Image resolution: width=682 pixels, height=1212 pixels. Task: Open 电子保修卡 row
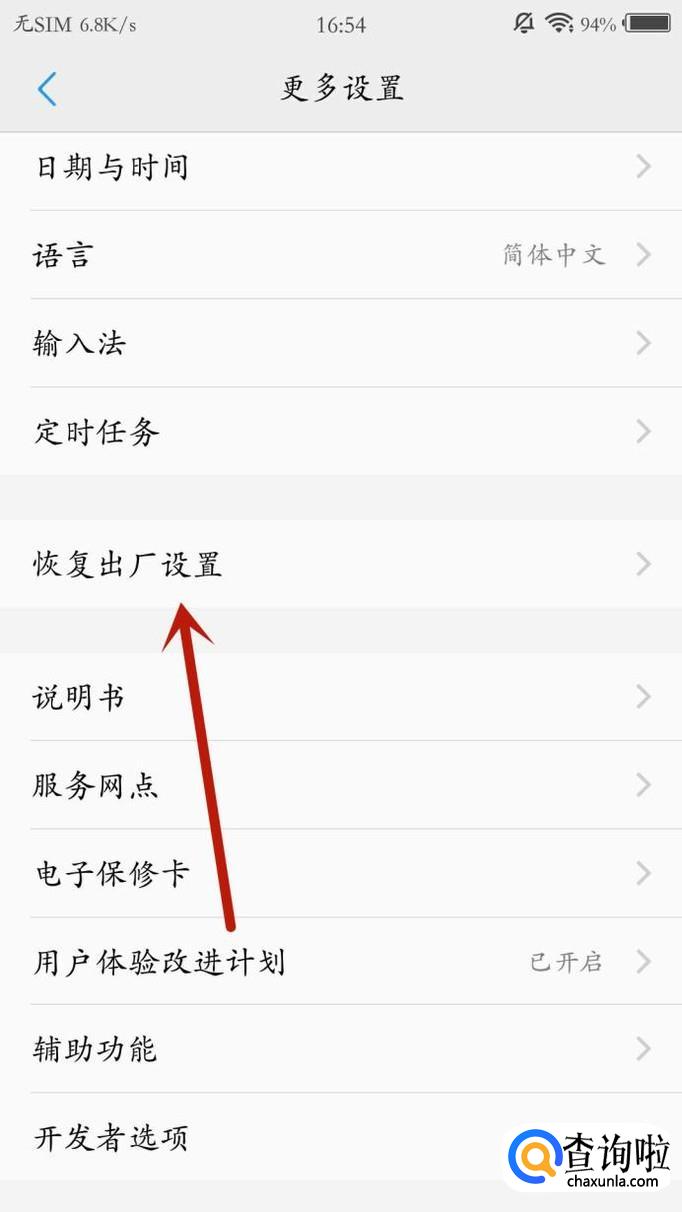click(x=340, y=873)
